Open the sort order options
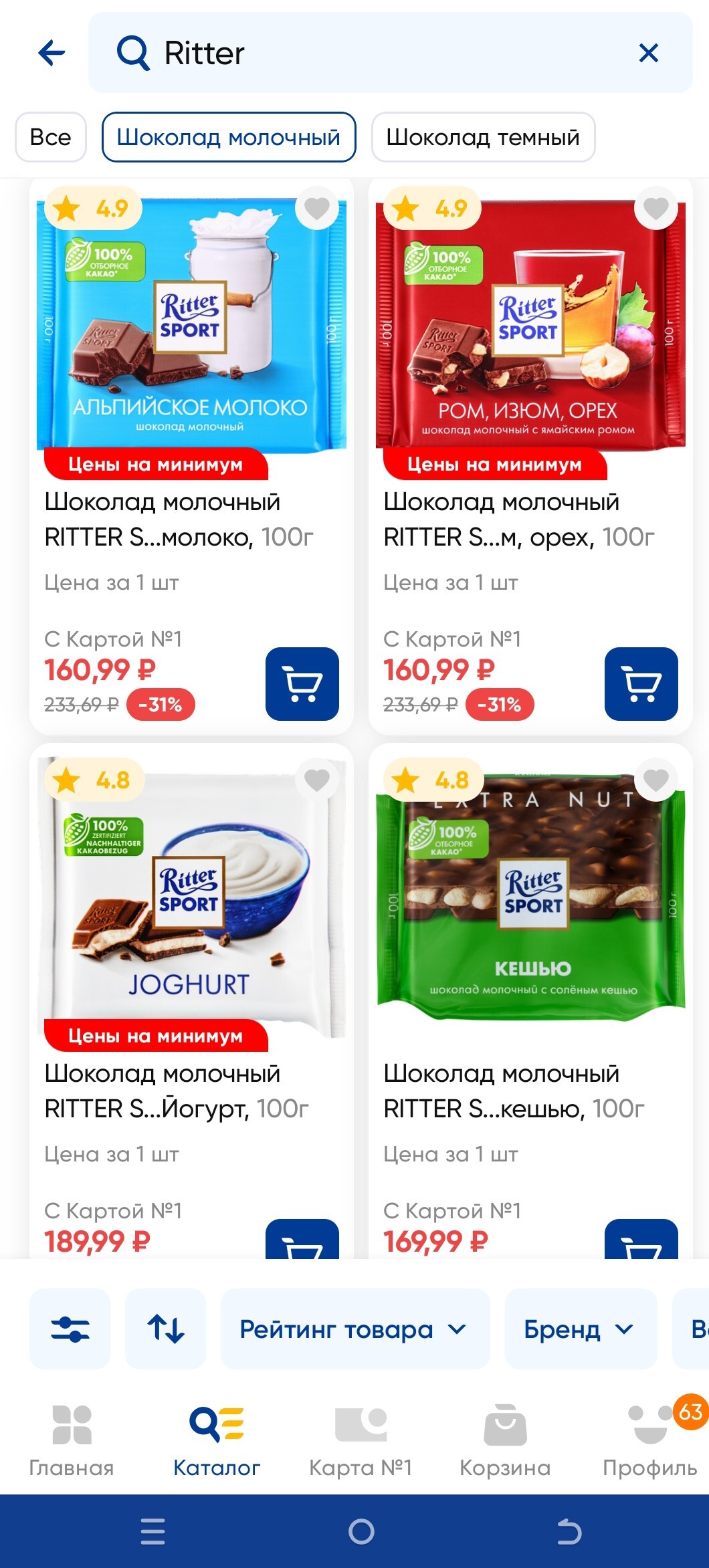This screenshot has width=709, height=1568. pos(165,1329)
